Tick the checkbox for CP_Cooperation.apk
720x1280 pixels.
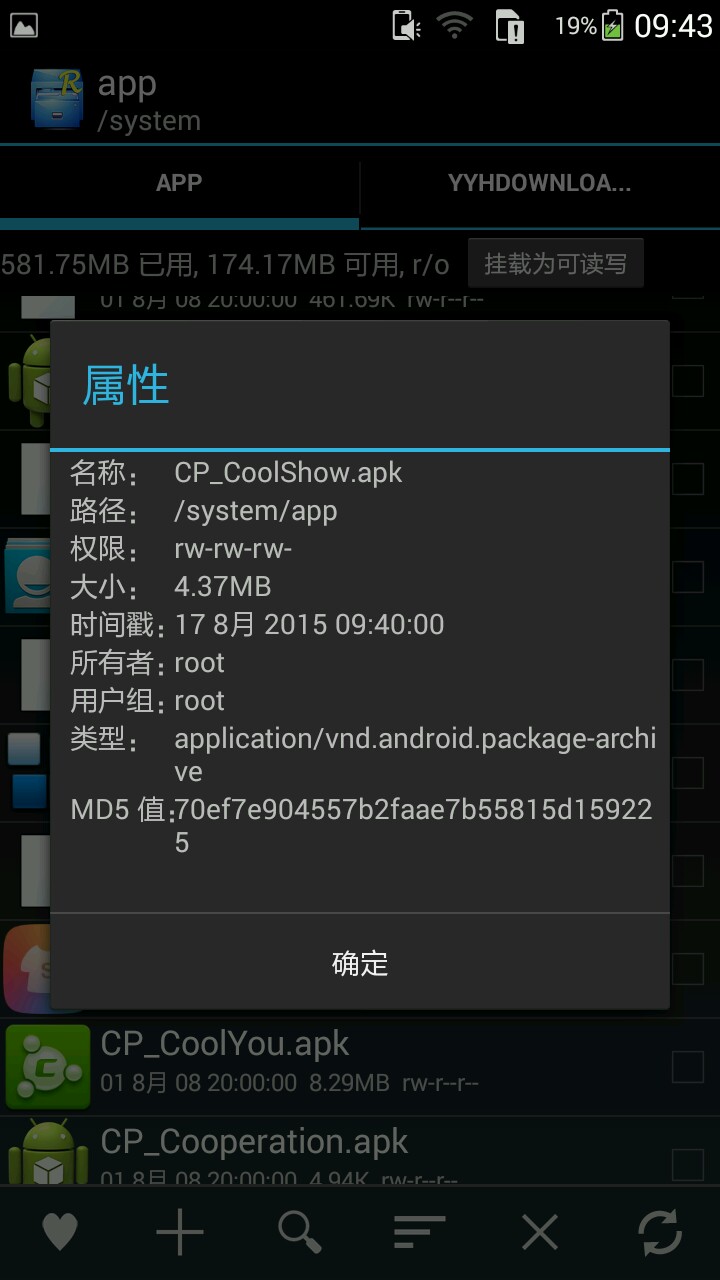click(687, 1163)
